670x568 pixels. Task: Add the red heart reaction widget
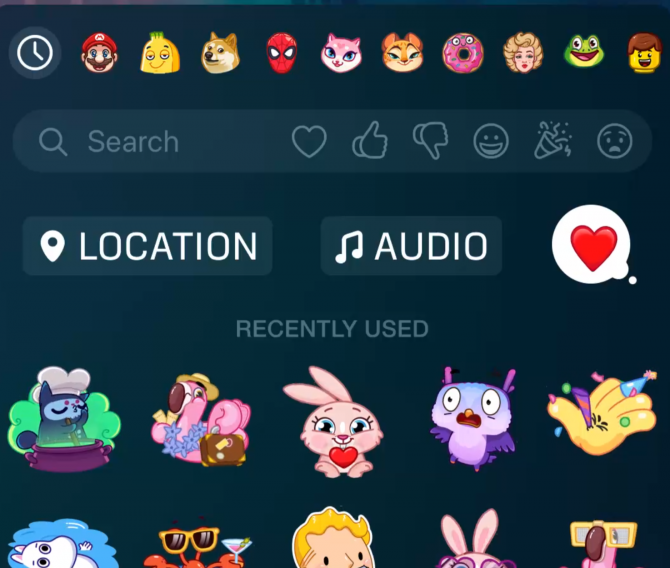tap(593, 245)
